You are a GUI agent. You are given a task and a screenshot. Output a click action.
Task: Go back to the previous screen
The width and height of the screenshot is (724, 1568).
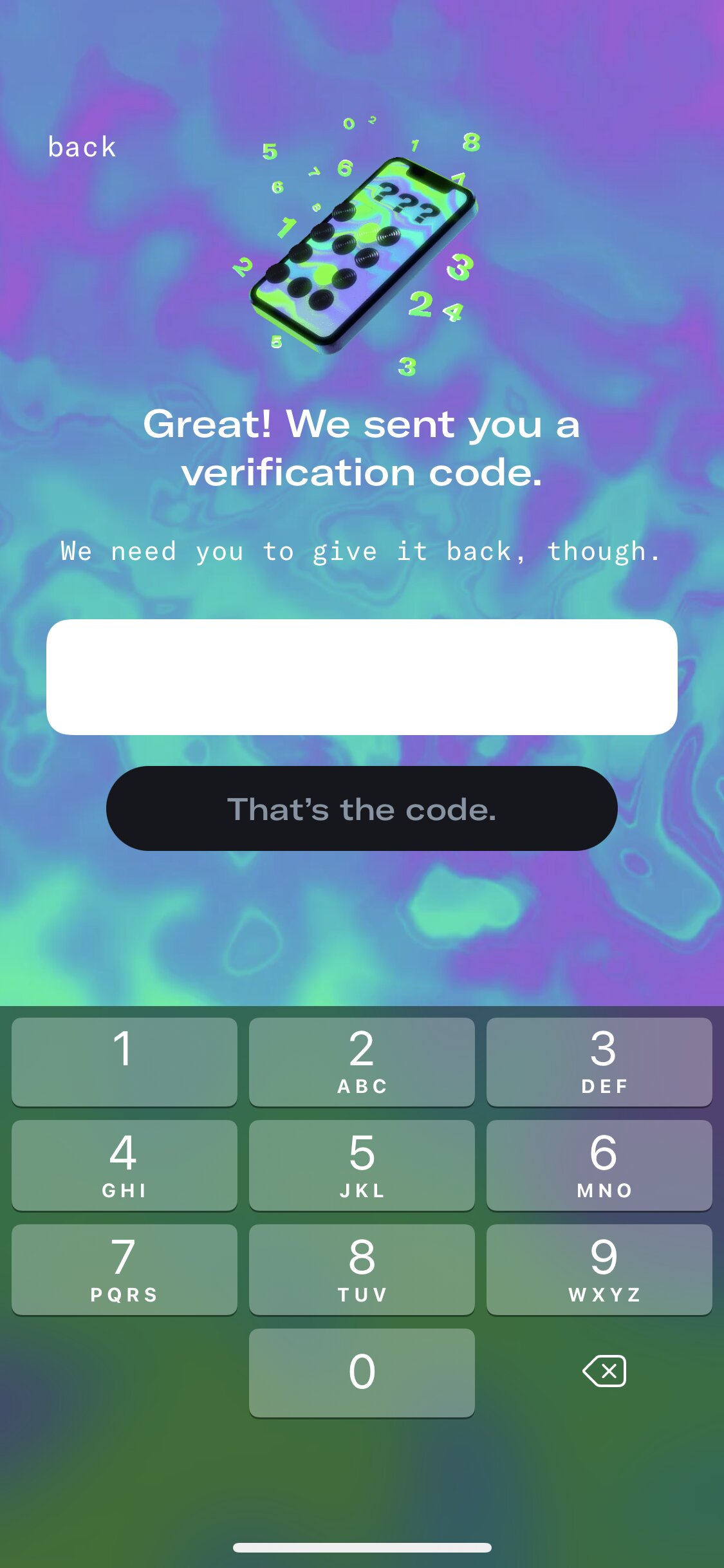pos(82,147)
